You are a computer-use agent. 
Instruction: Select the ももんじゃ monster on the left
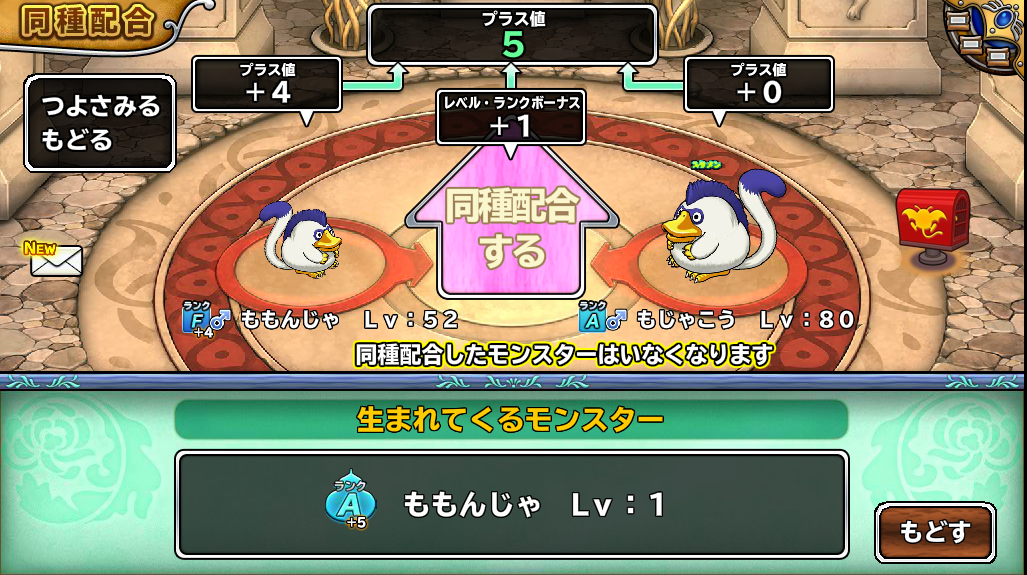[x=301, y=238]
